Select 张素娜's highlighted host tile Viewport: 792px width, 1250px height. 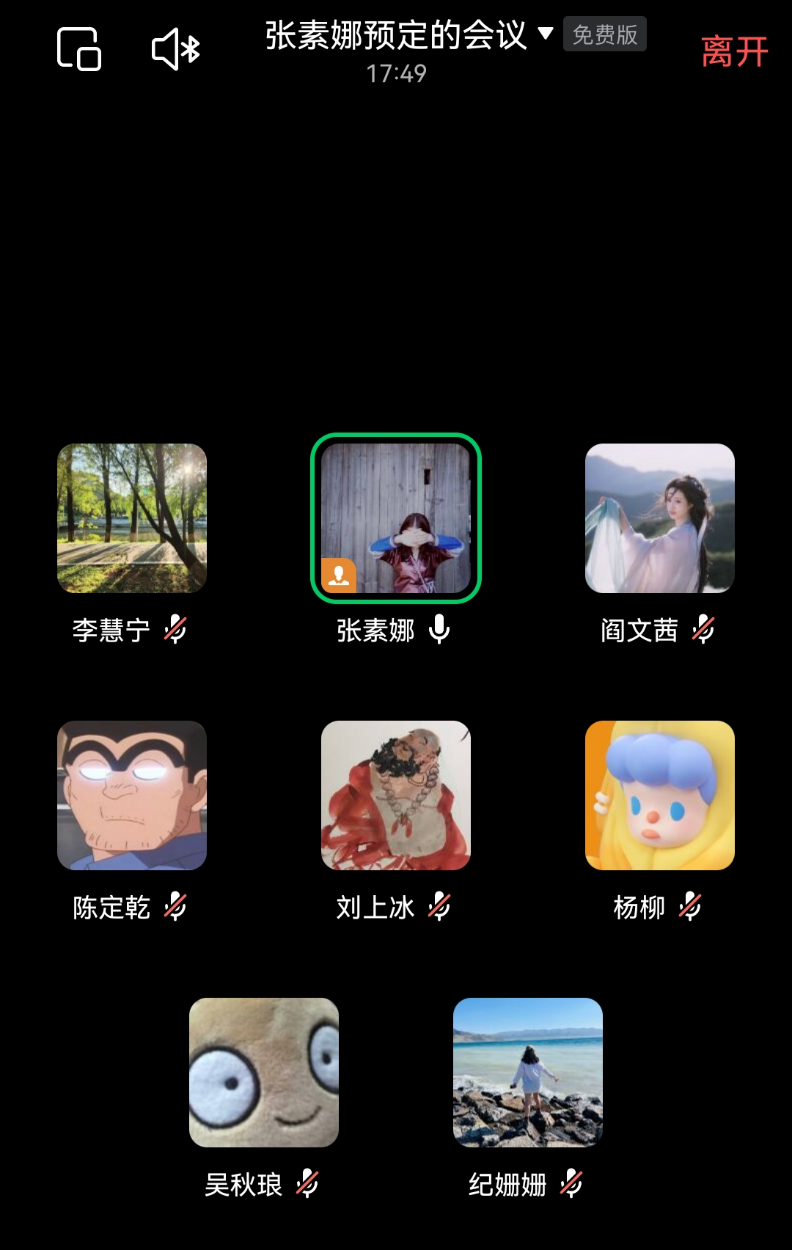point(396,518)
